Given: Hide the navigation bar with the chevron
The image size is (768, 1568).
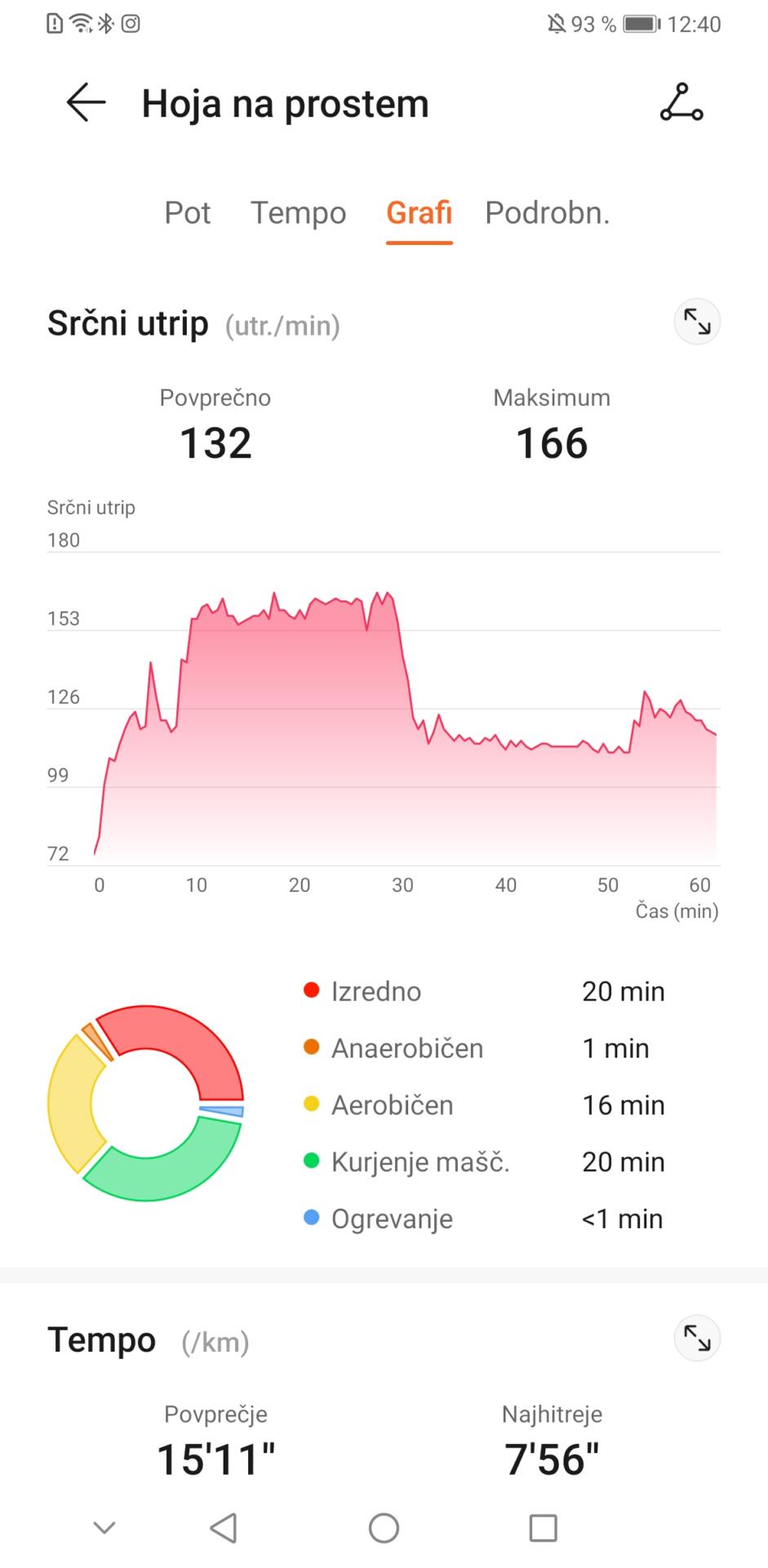Looking at the screenshot, I should [x=104, y=1527].
